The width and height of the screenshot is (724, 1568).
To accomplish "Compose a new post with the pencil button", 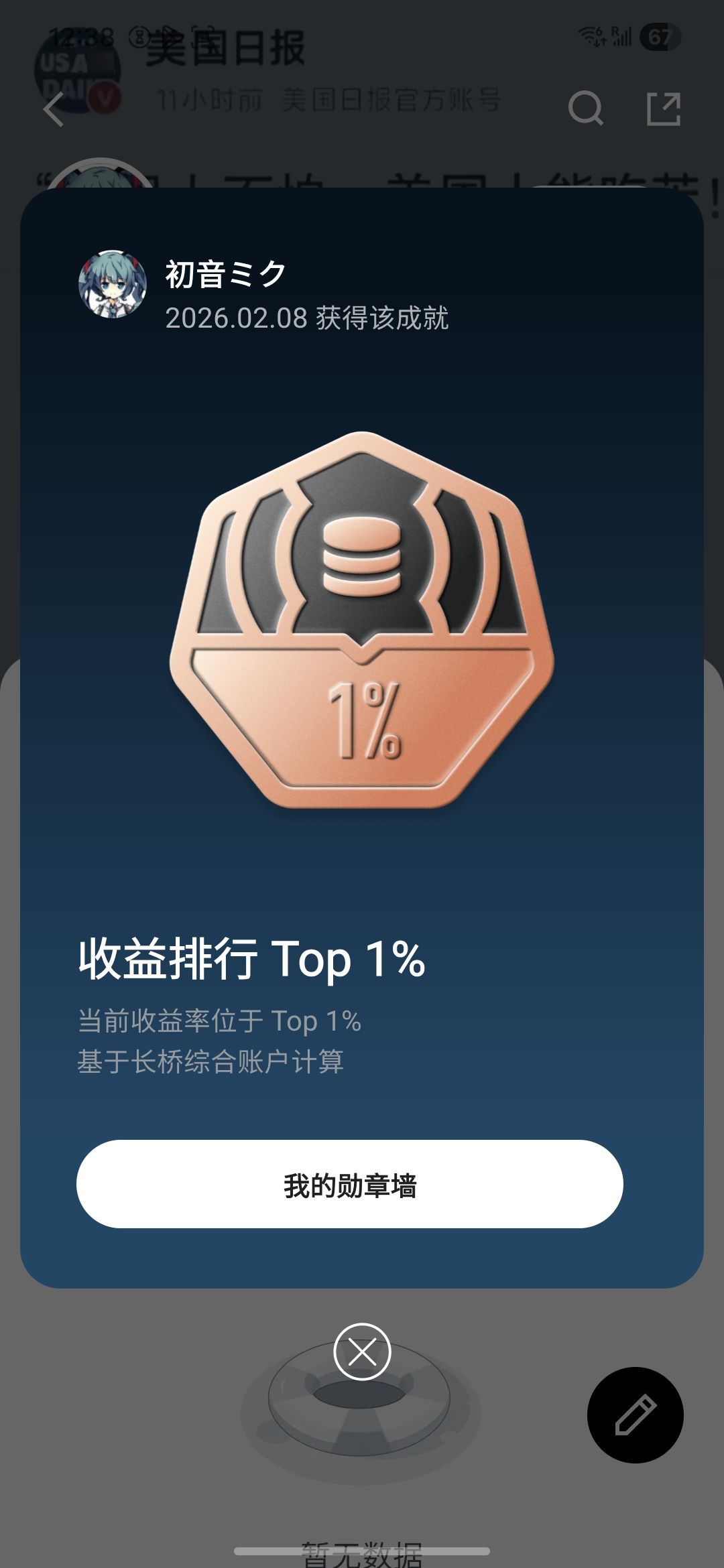I will [635, 1415].
